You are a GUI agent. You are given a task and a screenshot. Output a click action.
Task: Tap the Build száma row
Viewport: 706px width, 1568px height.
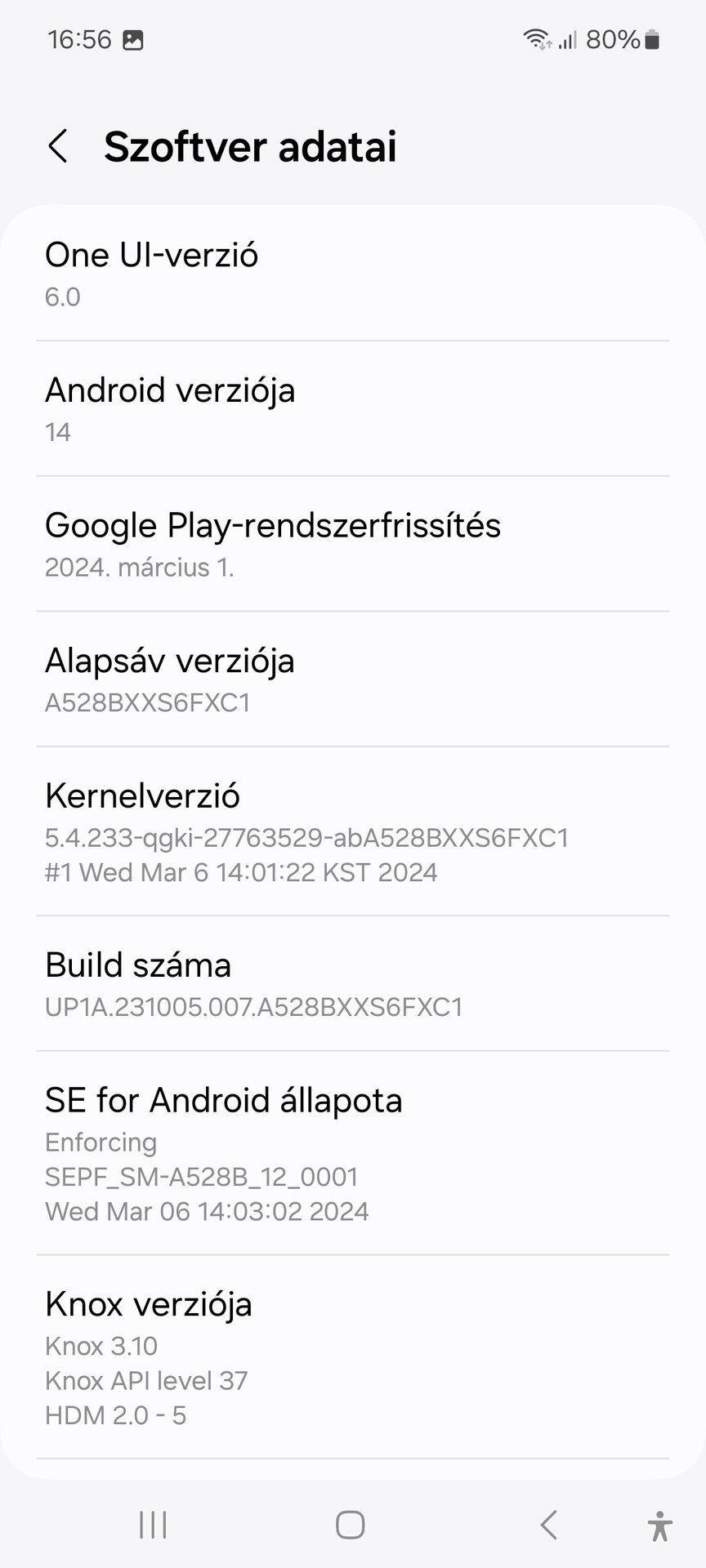pyautogui.click(x=353, y=984)
